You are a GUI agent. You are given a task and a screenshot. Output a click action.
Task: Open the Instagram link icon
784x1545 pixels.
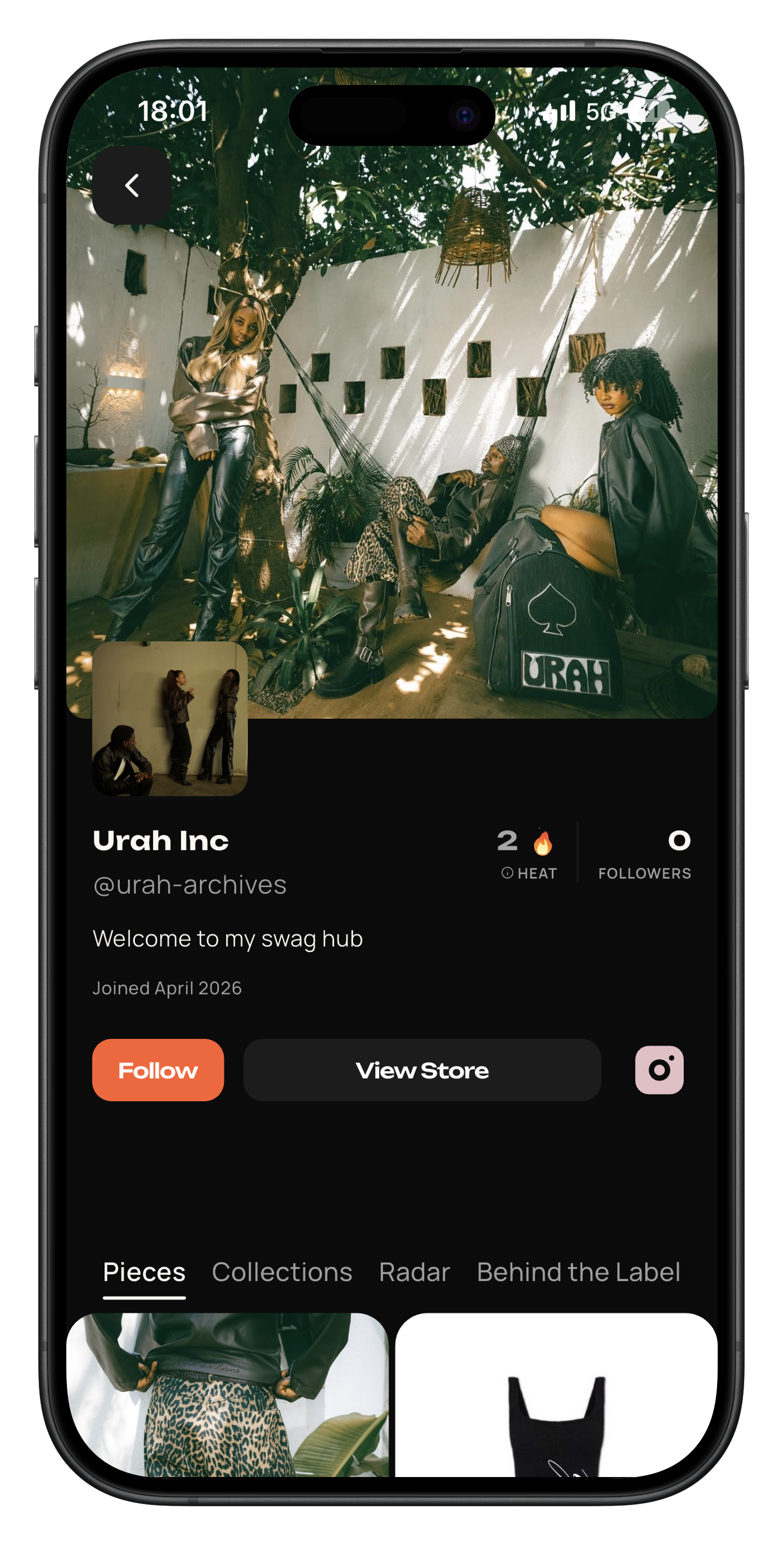(659, 1070)
